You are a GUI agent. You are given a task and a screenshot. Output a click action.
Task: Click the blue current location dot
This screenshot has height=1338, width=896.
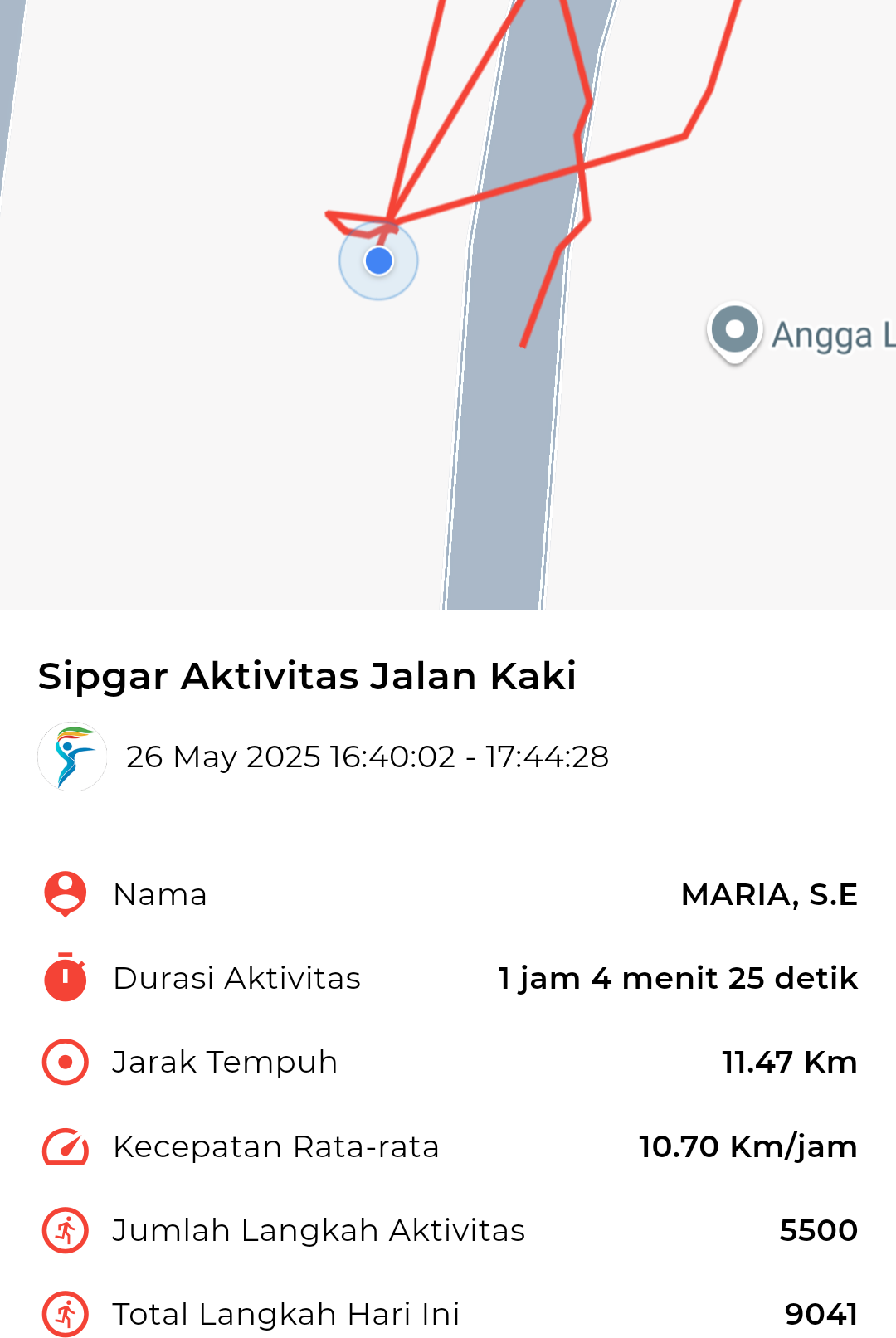tap(378, 260)
